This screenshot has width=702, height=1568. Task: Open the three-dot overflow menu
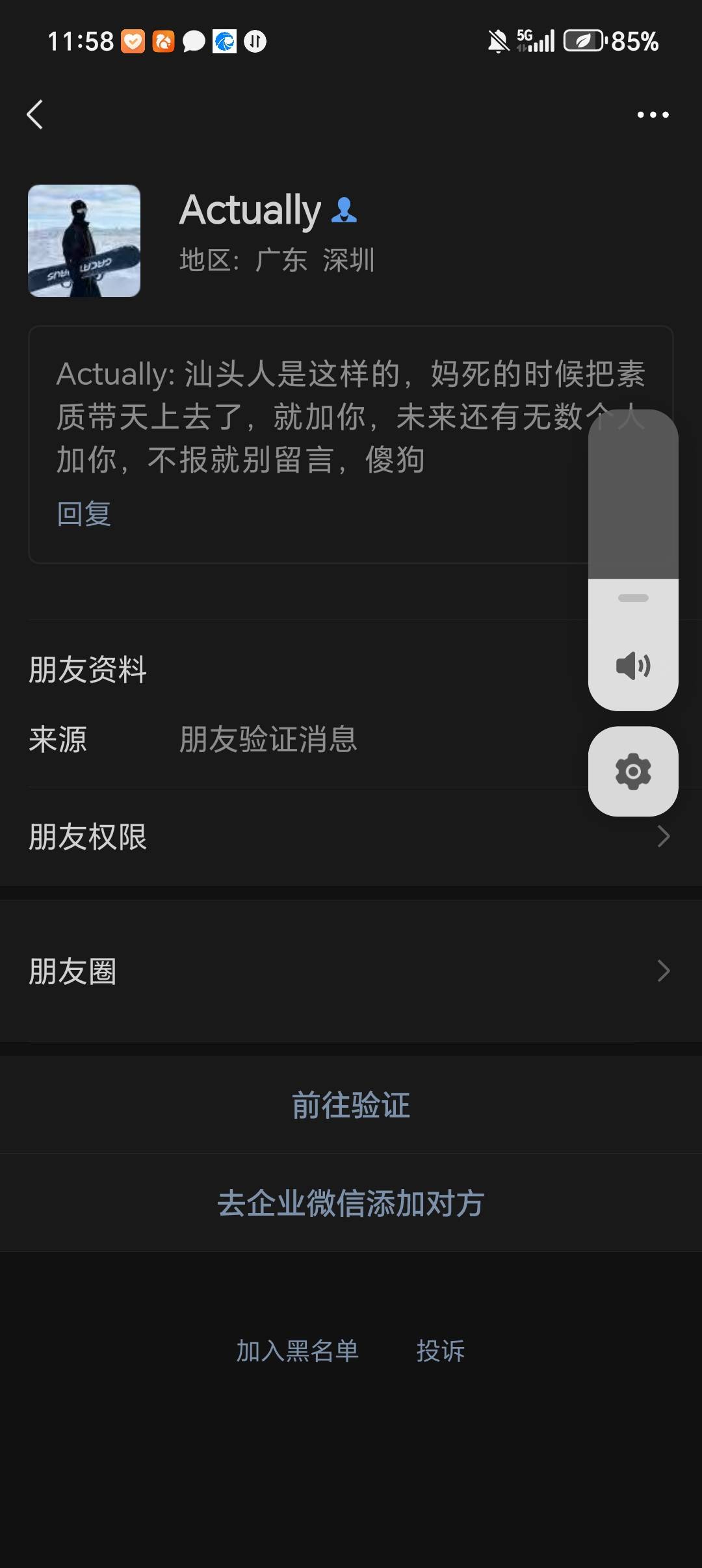pyautogui.click(x=653, y=115)
